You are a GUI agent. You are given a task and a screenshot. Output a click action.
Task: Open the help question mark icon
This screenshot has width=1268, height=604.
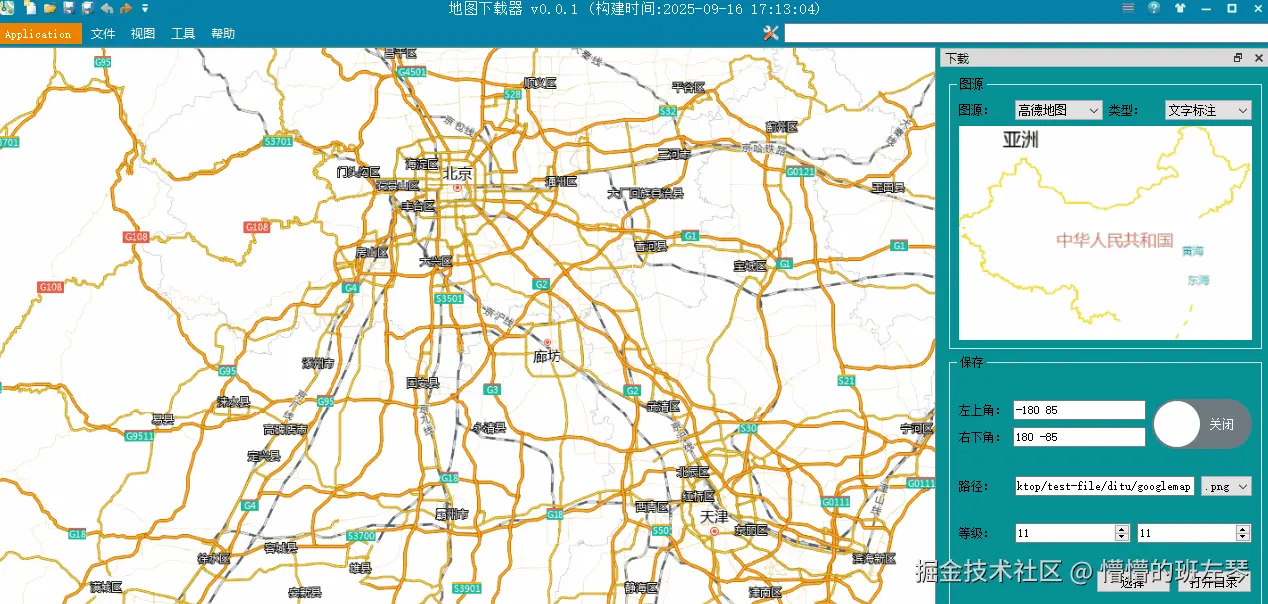pos(1154,8)
